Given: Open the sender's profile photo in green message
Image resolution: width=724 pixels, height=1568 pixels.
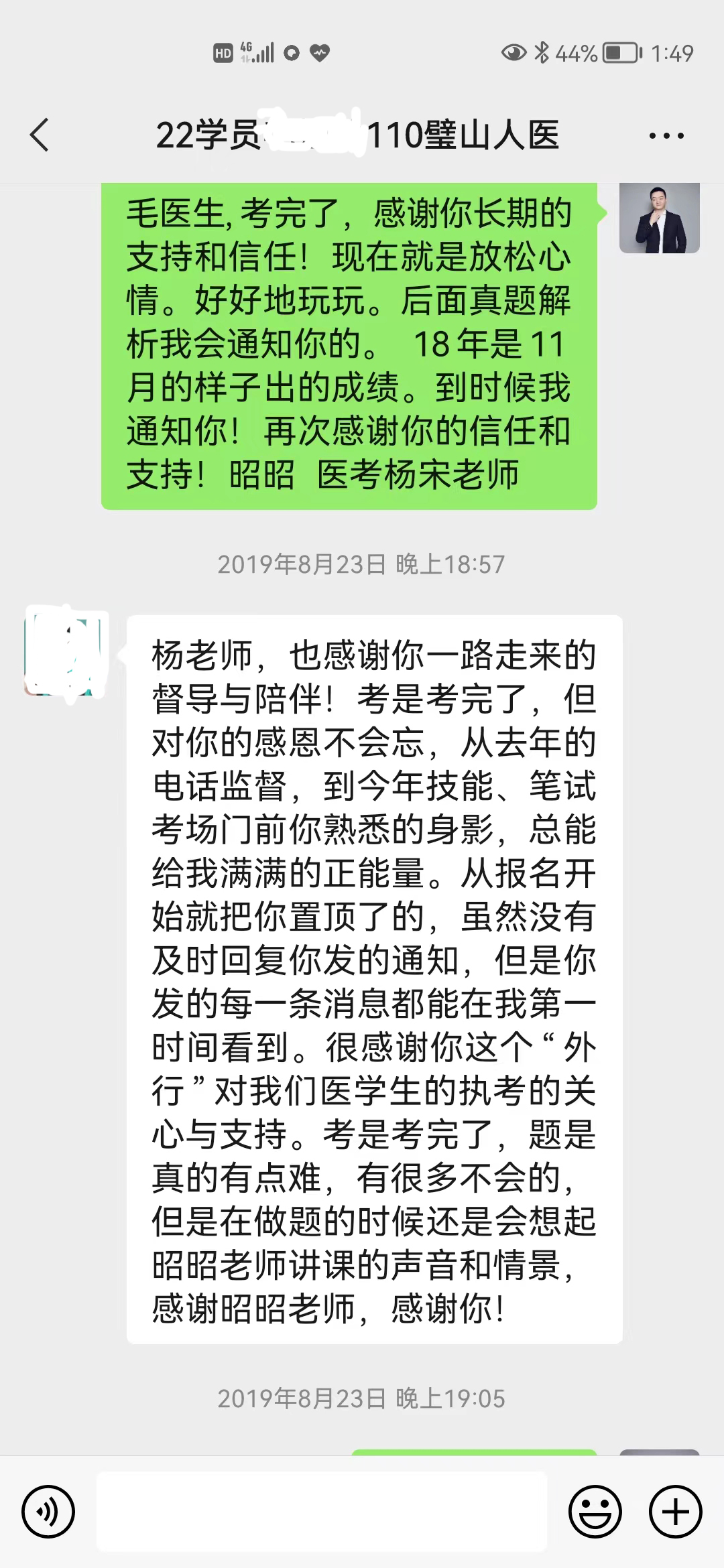Looking at the screenshot, I should click(659, 218).
